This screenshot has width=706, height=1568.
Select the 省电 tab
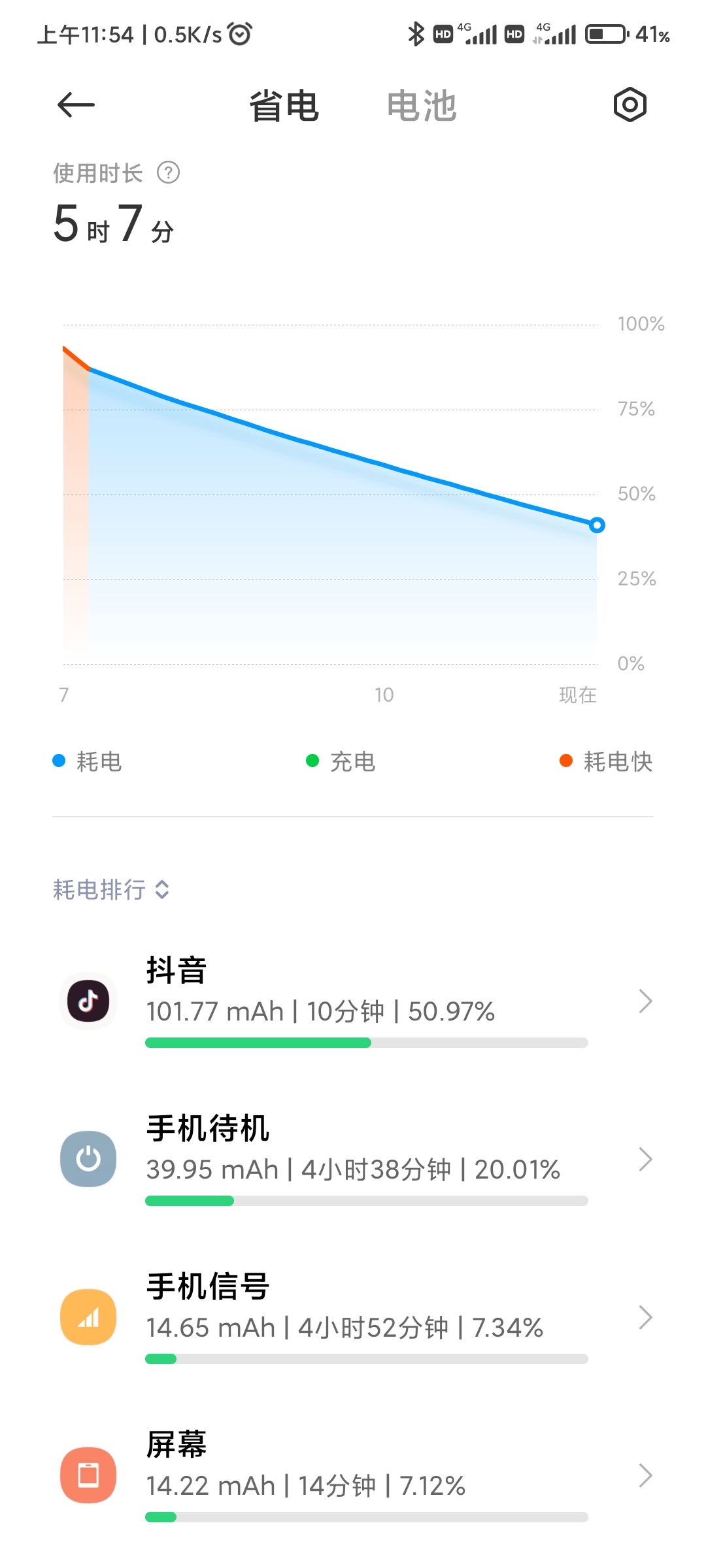coord(284,106)
